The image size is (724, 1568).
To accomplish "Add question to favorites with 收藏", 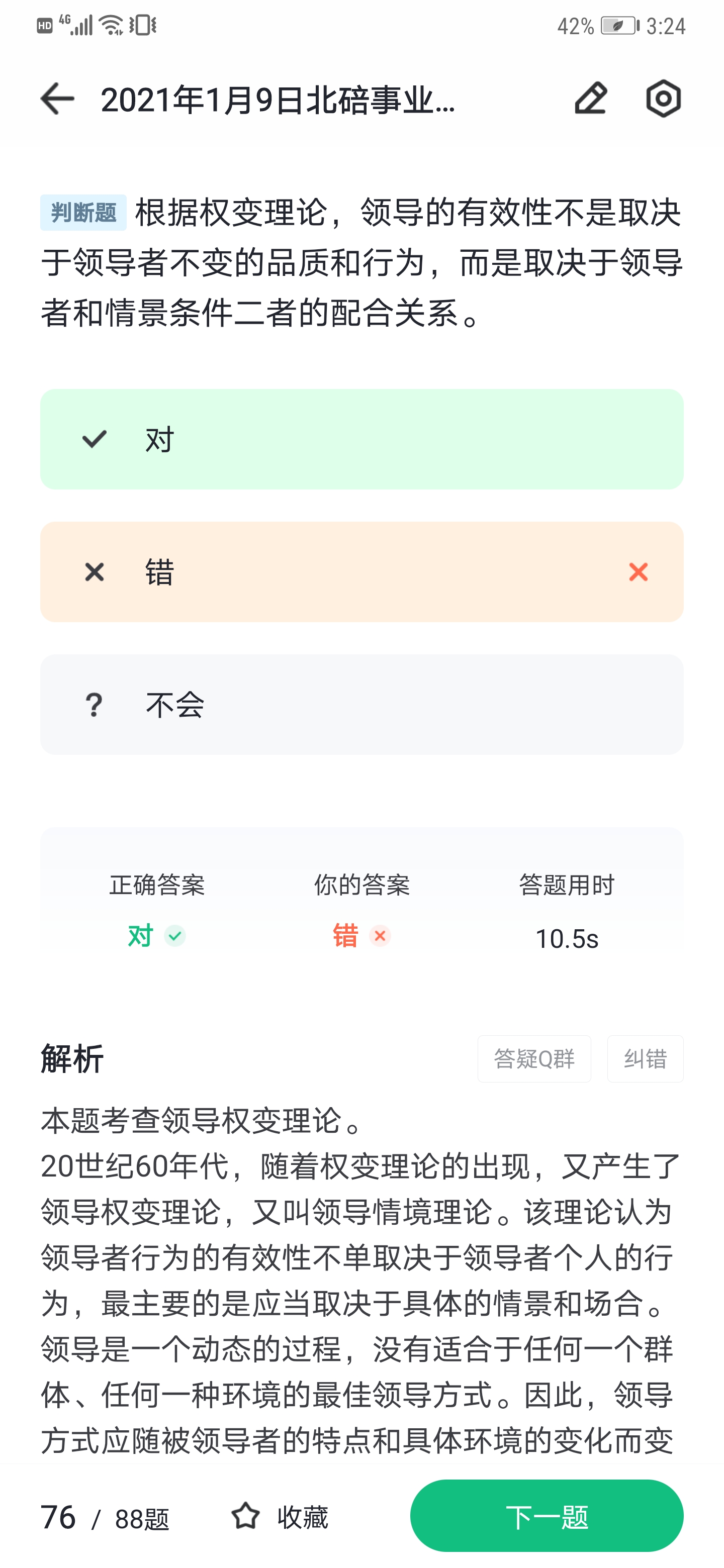I will tap(280, 1516).
